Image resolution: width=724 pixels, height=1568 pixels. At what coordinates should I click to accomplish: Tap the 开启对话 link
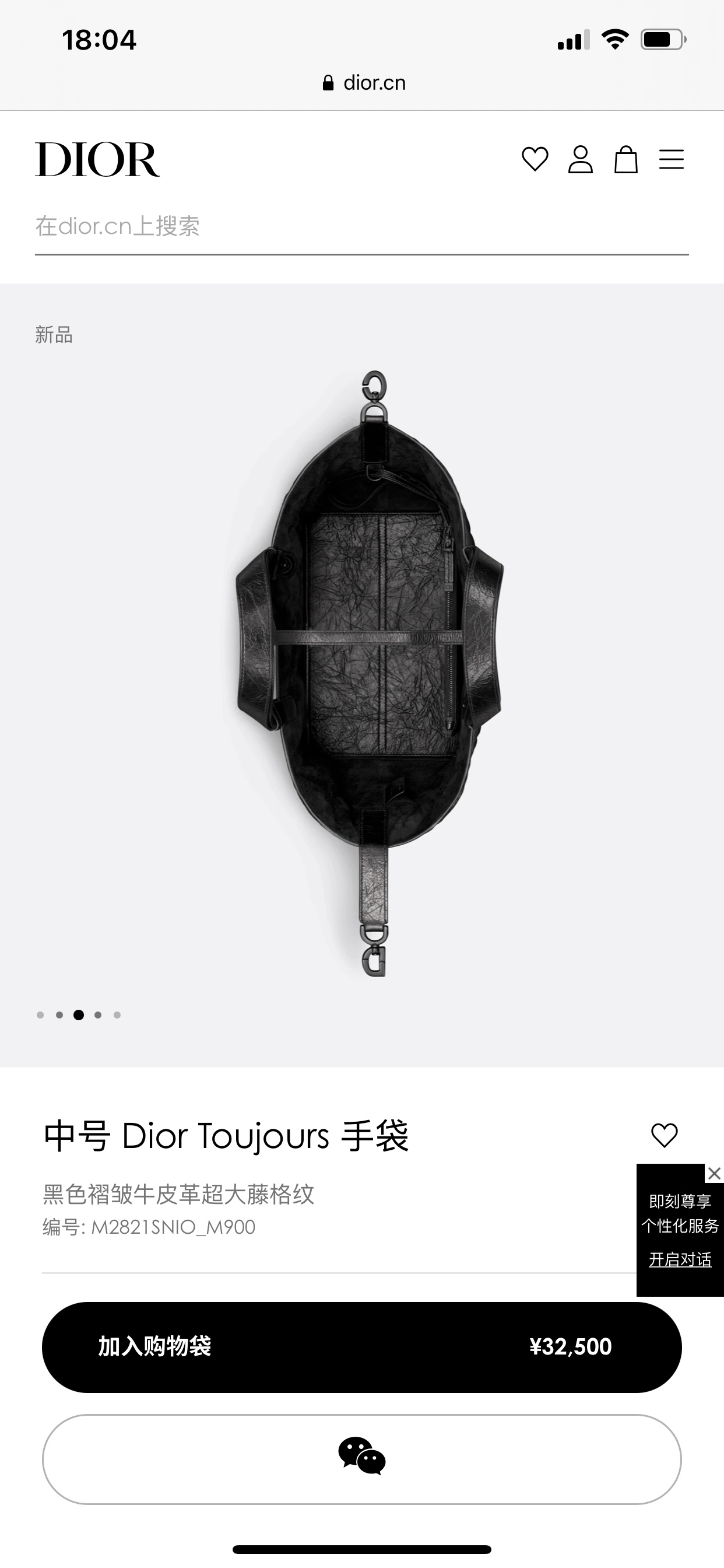680,1259
